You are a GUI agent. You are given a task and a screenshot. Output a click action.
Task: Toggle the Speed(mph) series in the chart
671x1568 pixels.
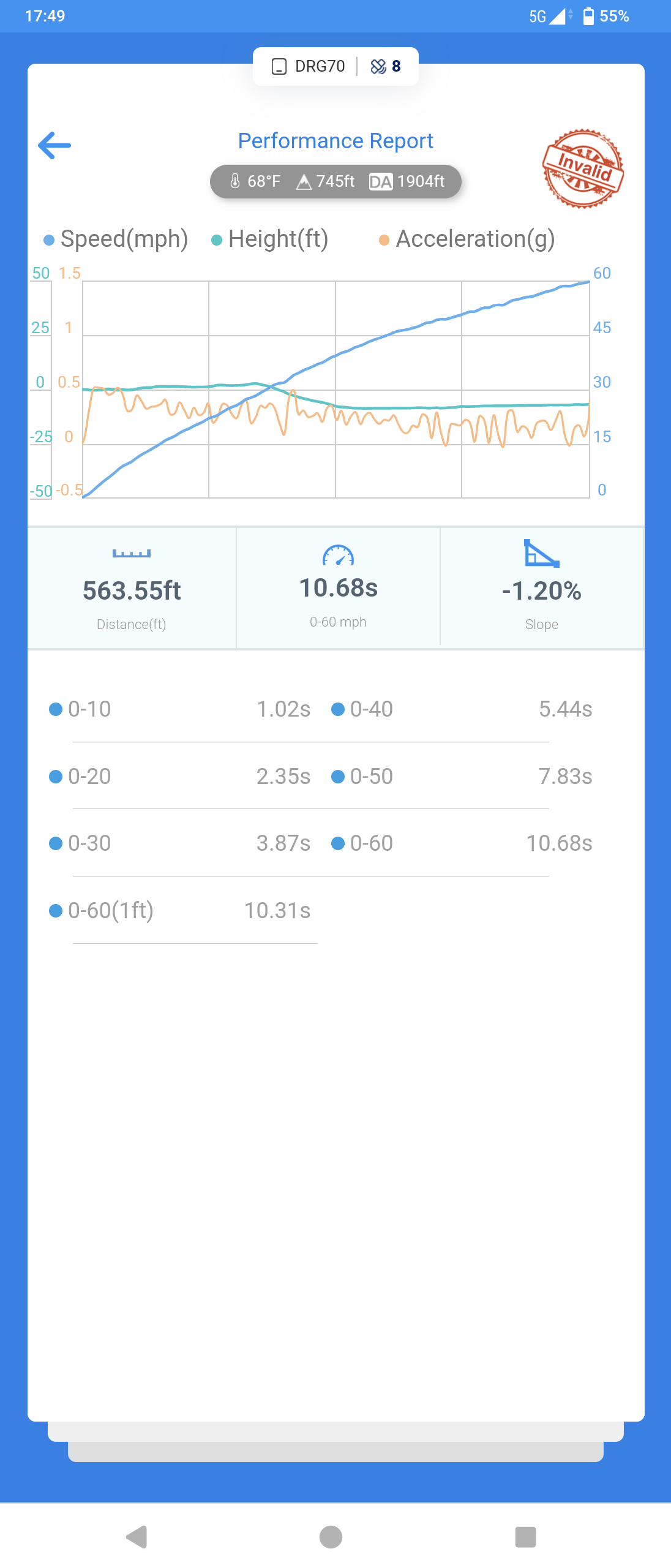116,239
